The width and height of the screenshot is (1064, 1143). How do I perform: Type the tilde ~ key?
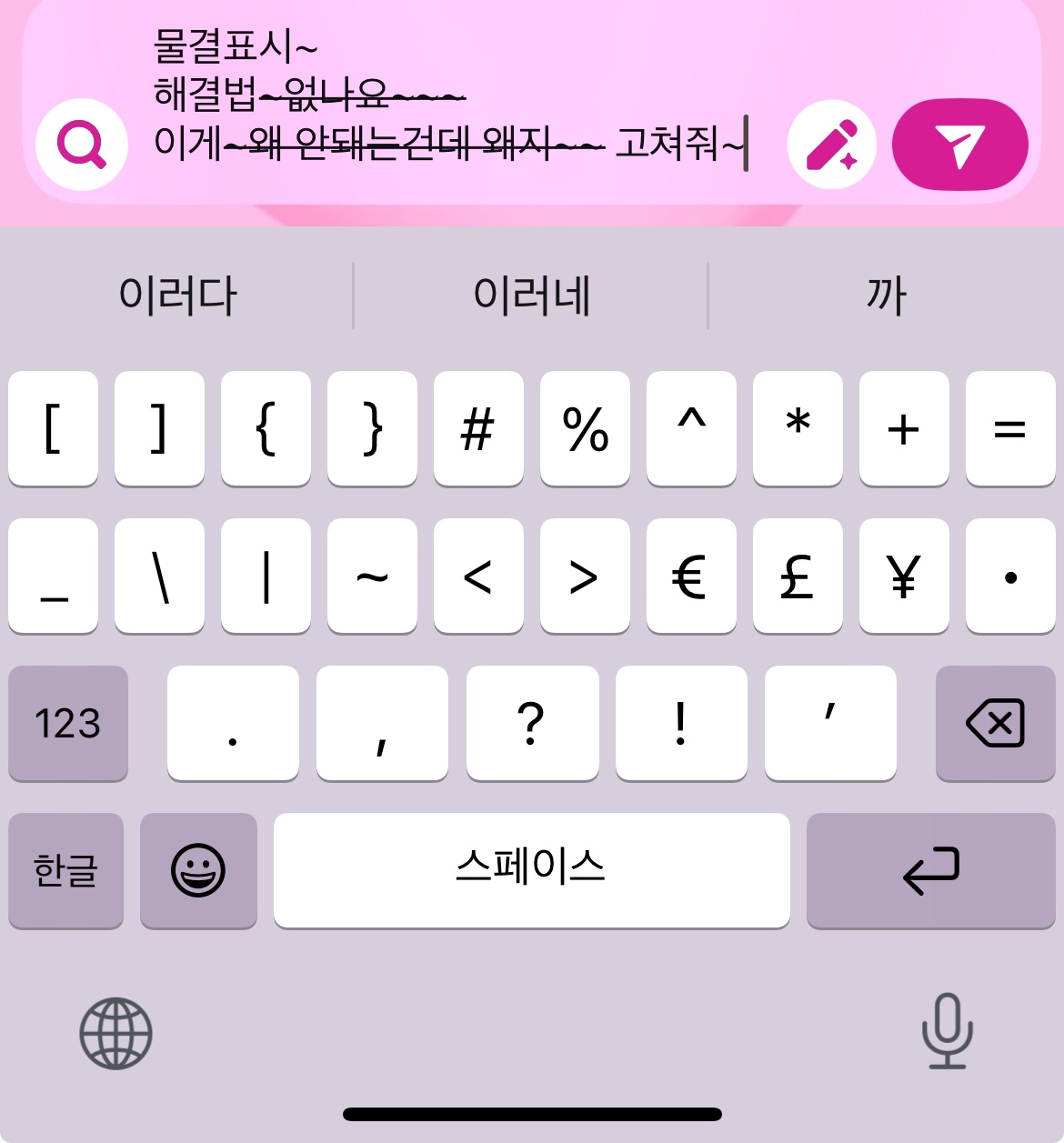(372, 576)
